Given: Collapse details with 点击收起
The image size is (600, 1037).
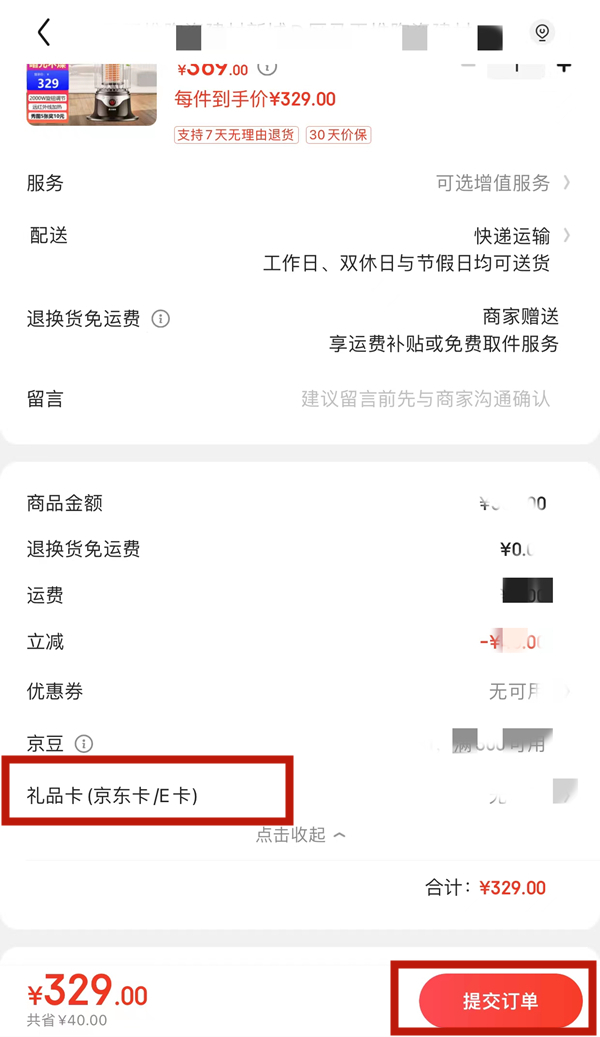Looking at the screenshot, I should coord(300,835).
